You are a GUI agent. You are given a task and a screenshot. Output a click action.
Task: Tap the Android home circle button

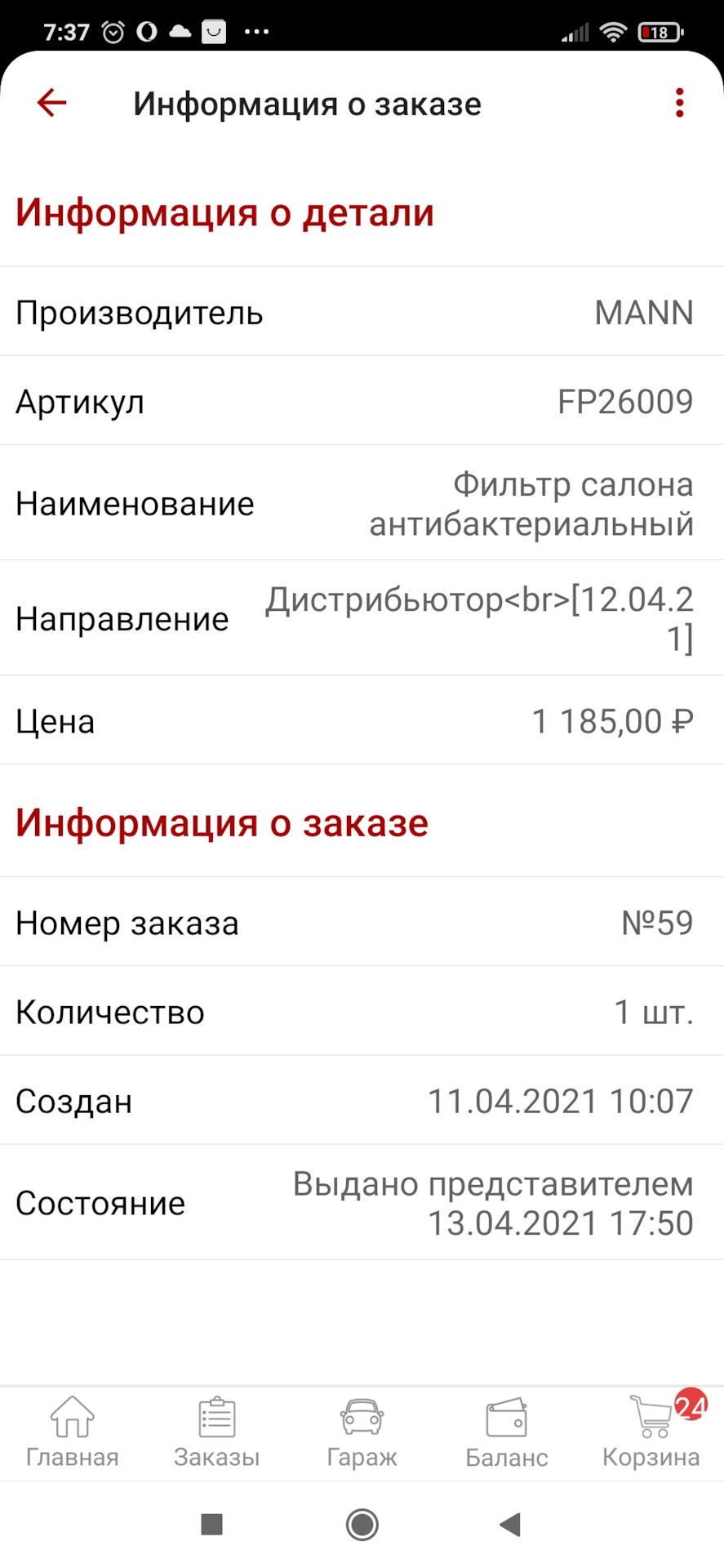[x=362, y=1524]
